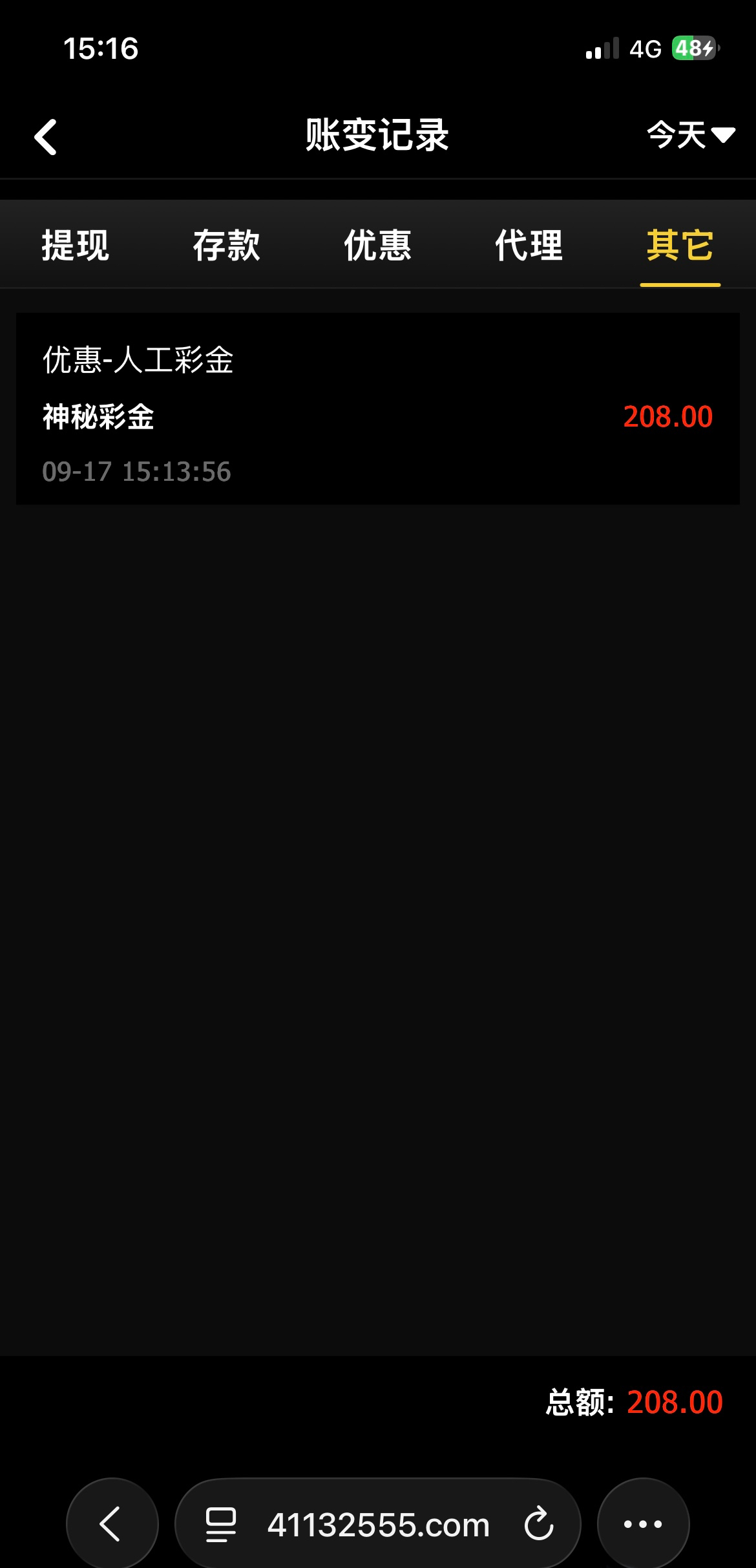Switch to the 提现 tab

click(x=76, y=245)
